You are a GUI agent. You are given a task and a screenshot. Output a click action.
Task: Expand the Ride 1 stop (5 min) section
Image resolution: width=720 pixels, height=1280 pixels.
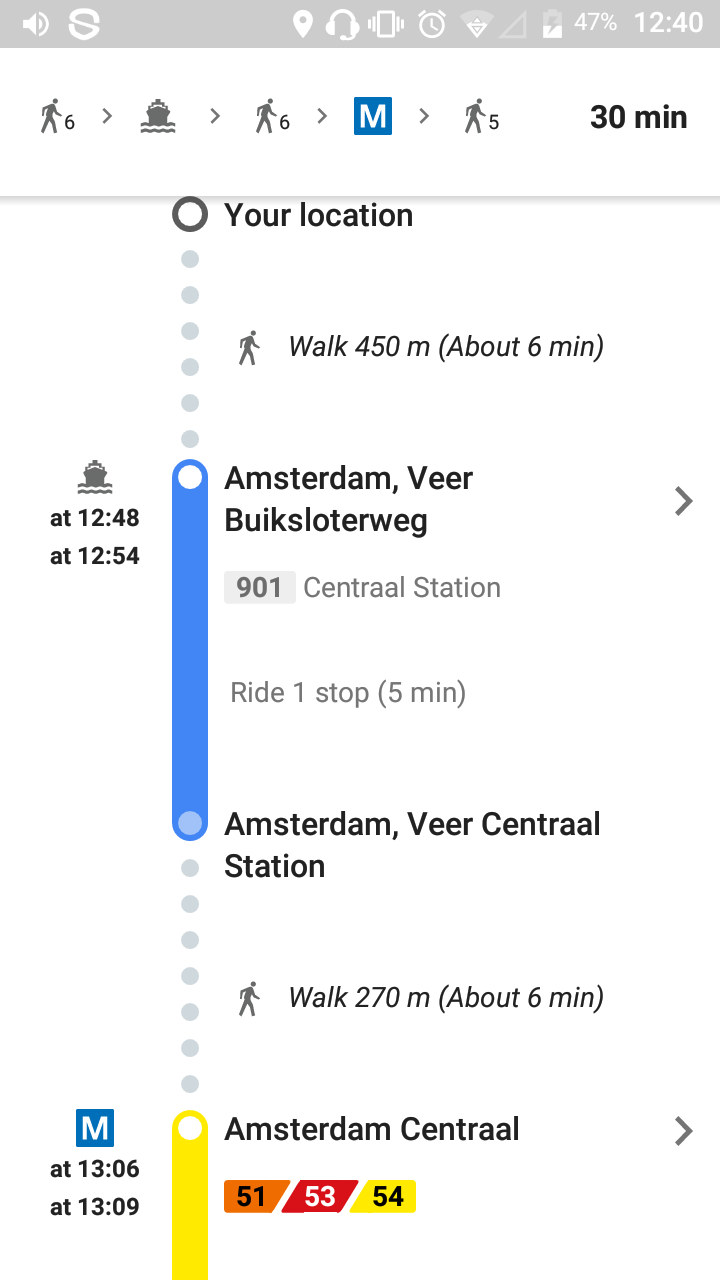click(x=348, y=693)
